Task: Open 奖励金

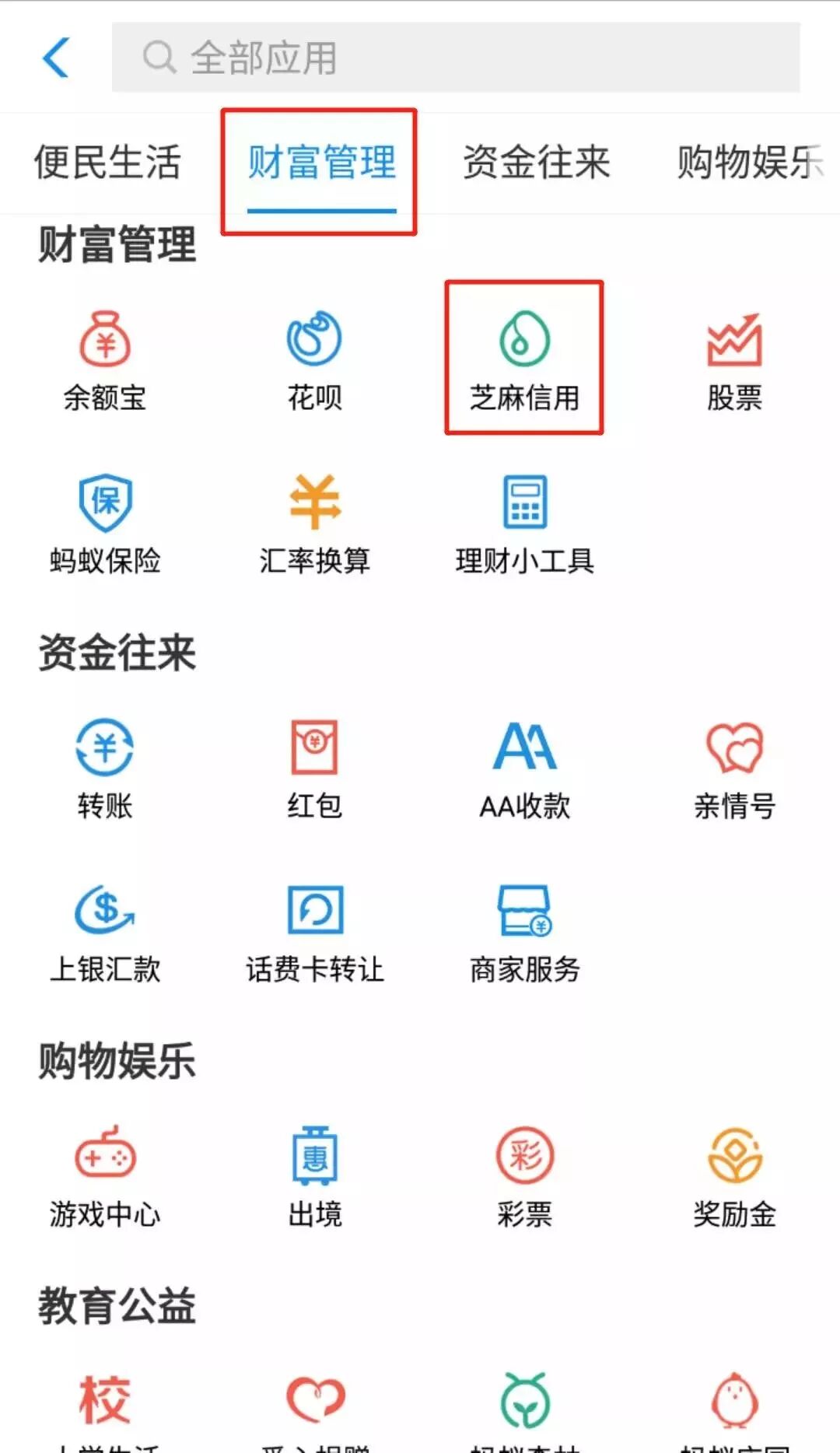Action: [734, 1176]
